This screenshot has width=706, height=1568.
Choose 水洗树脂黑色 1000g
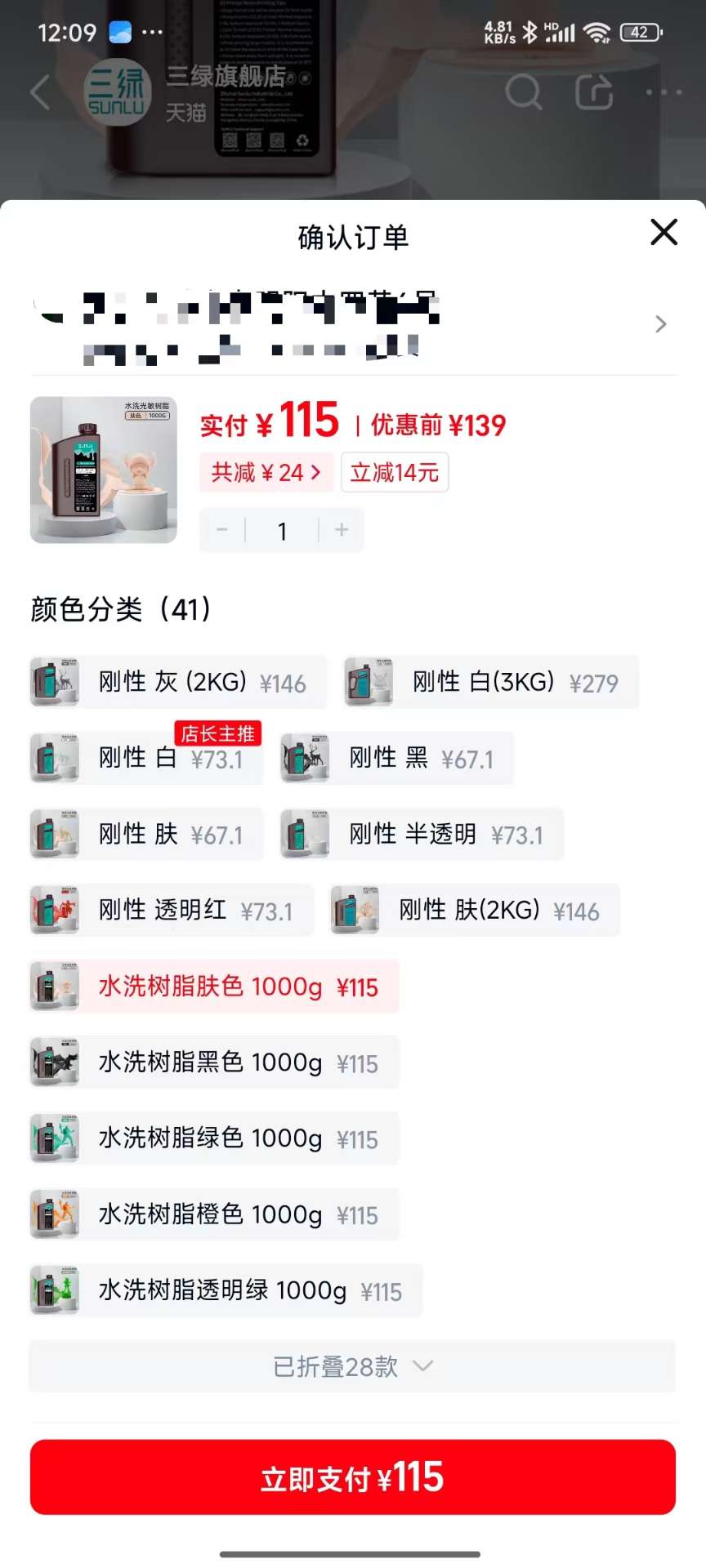click(215, 1062)
